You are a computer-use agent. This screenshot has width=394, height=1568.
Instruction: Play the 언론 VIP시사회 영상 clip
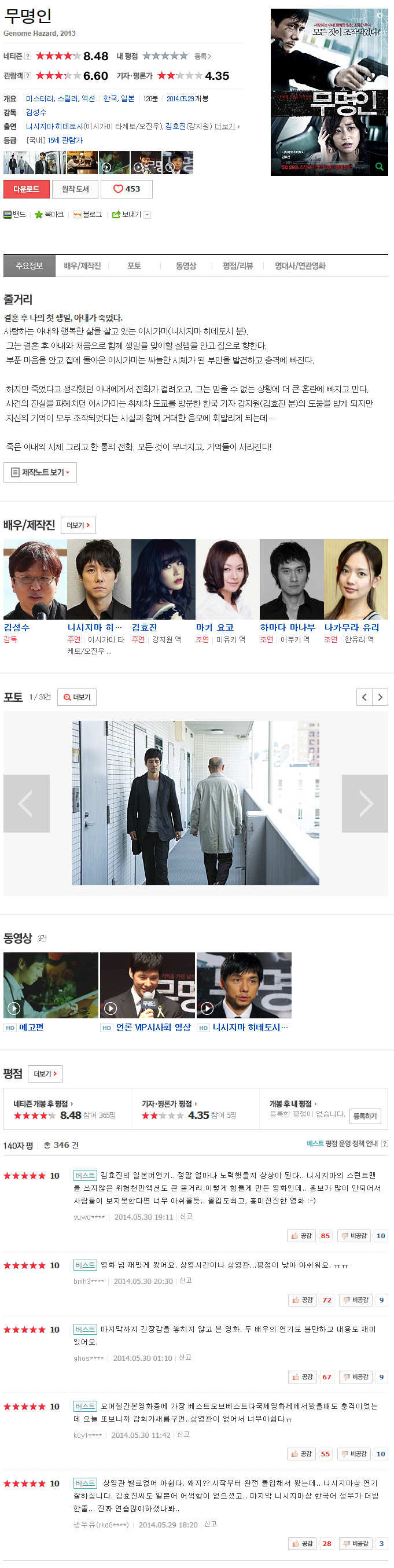148,985
